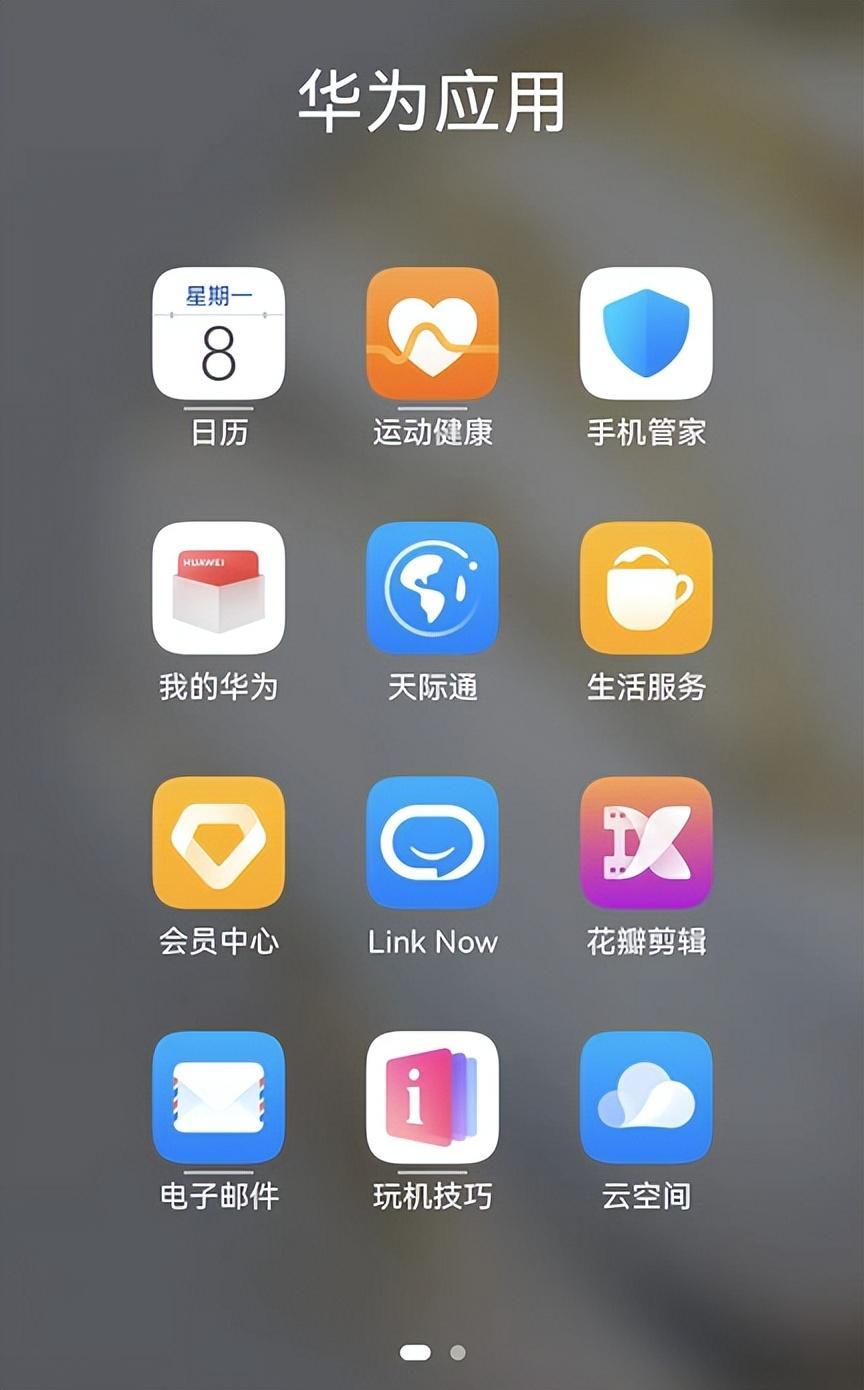Open 花瓣剪辑 video editor
Image resolution: width=864 pixels, height=1390 pixels.
pos(646,843)
